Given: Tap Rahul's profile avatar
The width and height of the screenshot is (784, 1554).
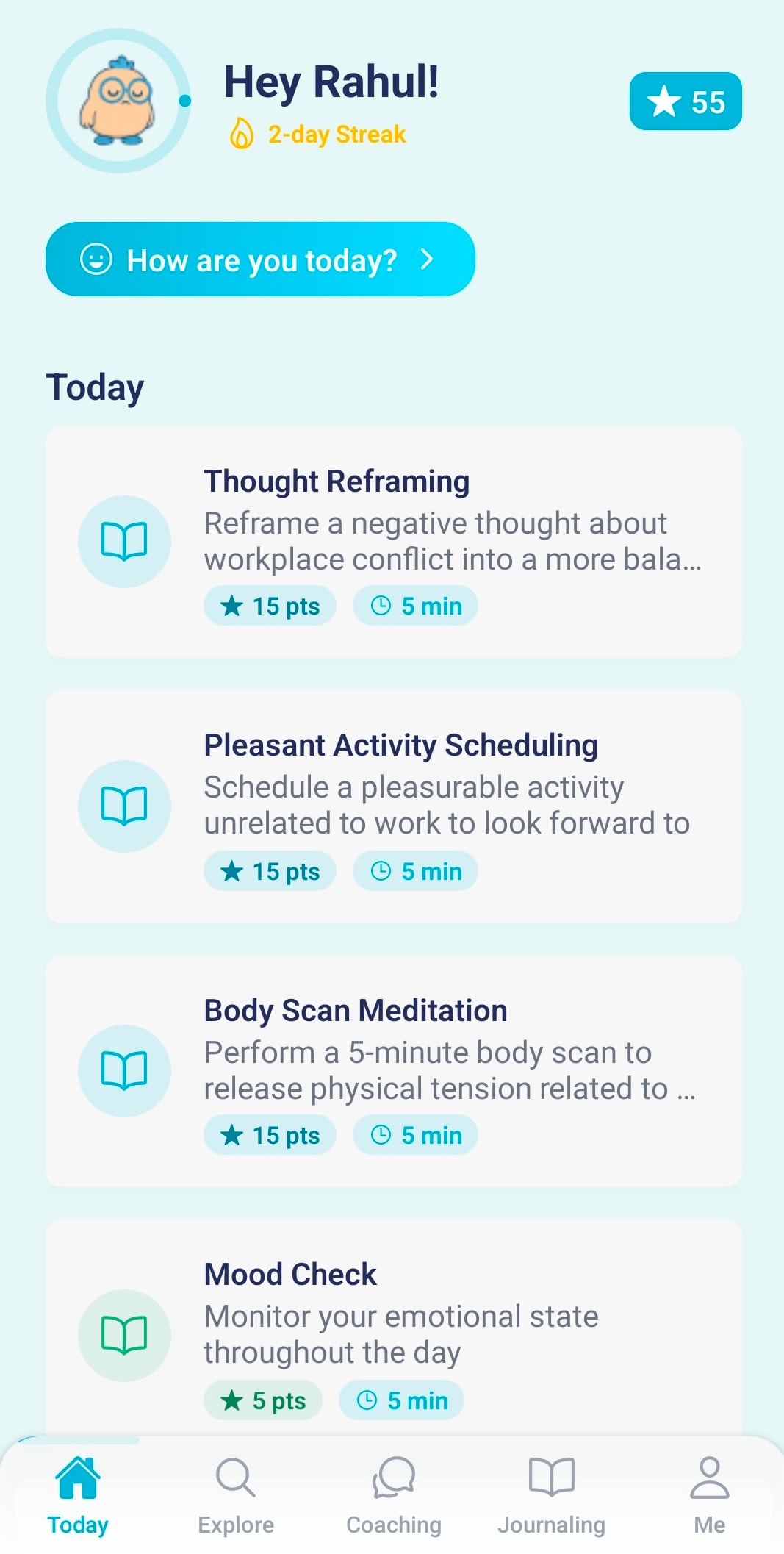Looking at the screenshot, I should click(x=118, y=101).
